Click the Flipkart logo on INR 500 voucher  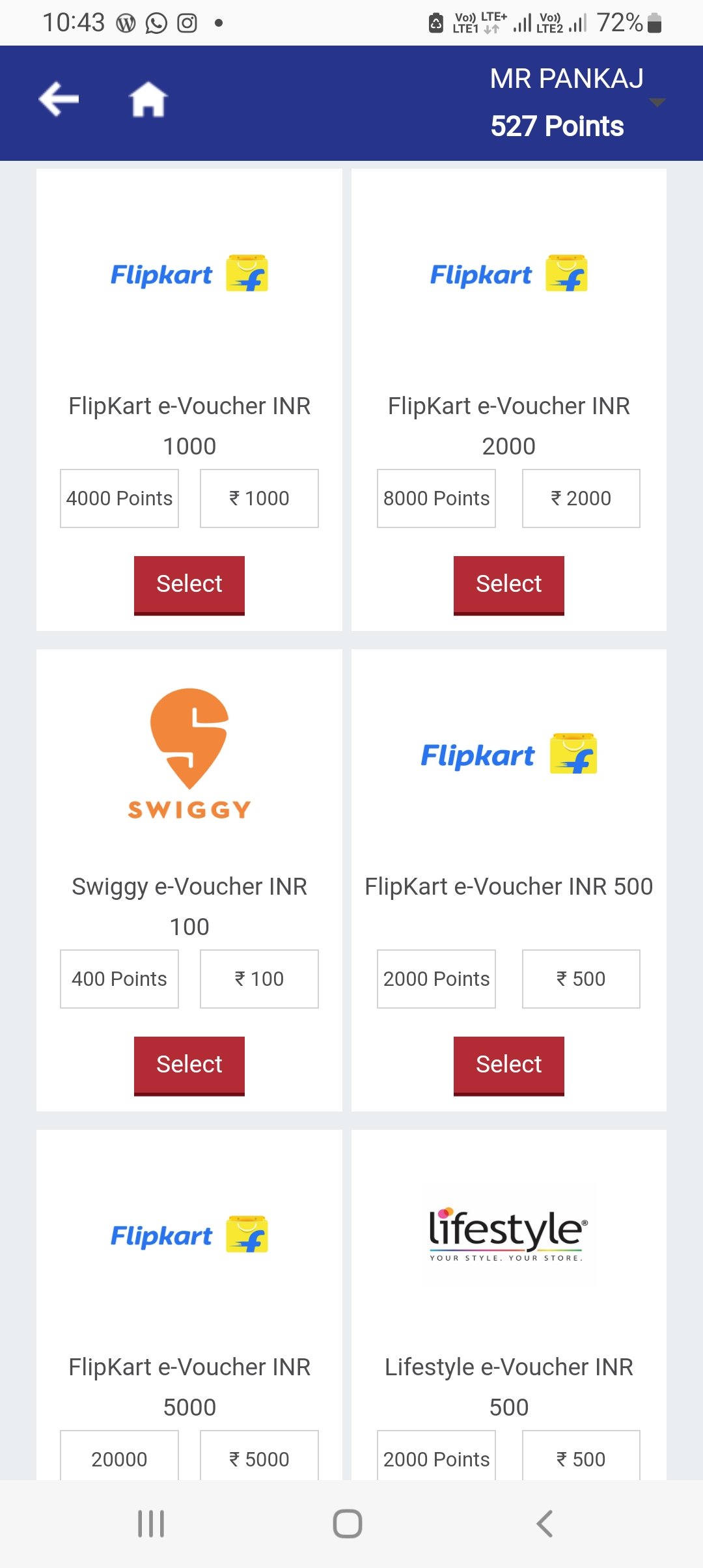click(x=508, y=754)
